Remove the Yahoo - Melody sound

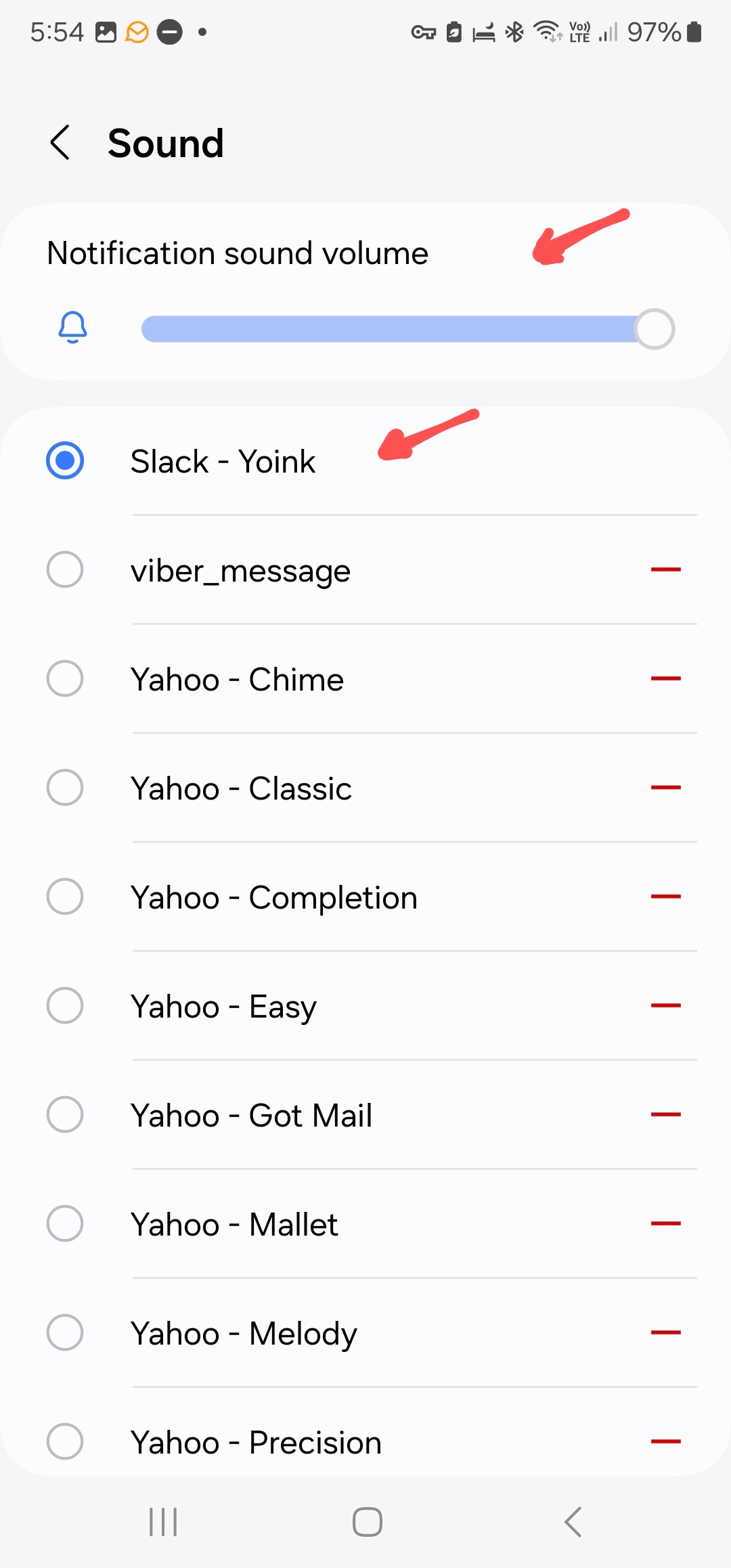(x=665, y=1332)
